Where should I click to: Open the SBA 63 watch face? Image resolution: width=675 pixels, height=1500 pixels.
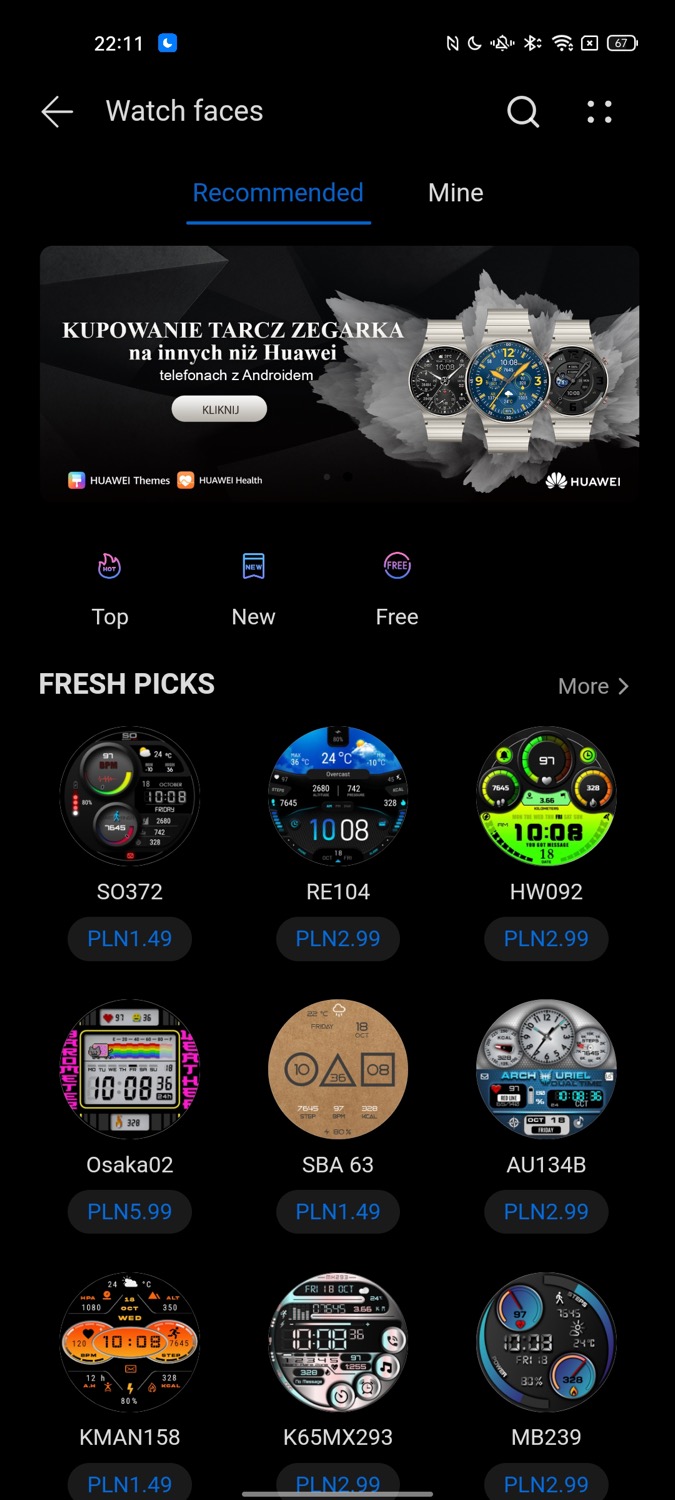tap(338, 1069)
